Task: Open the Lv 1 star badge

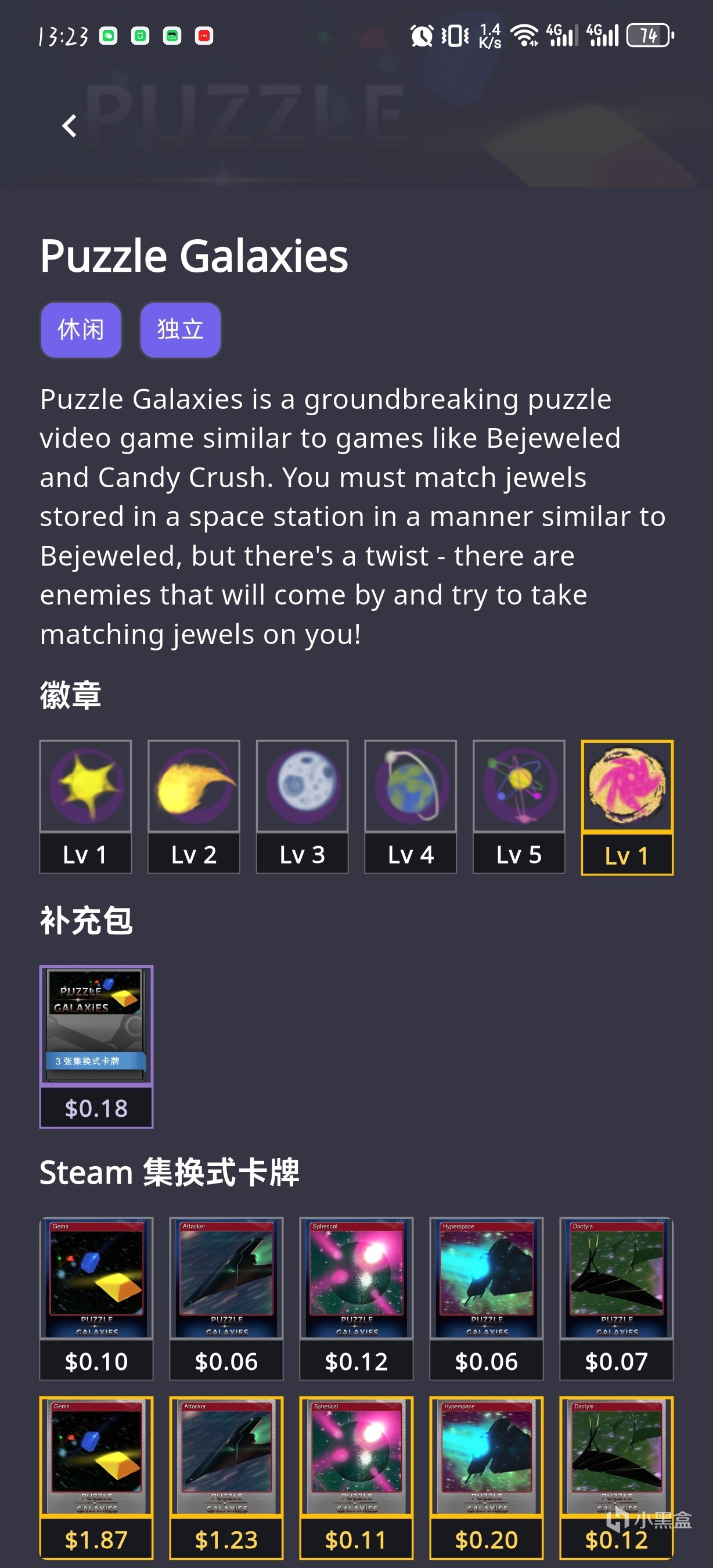Action: click(x=85, y=807)
